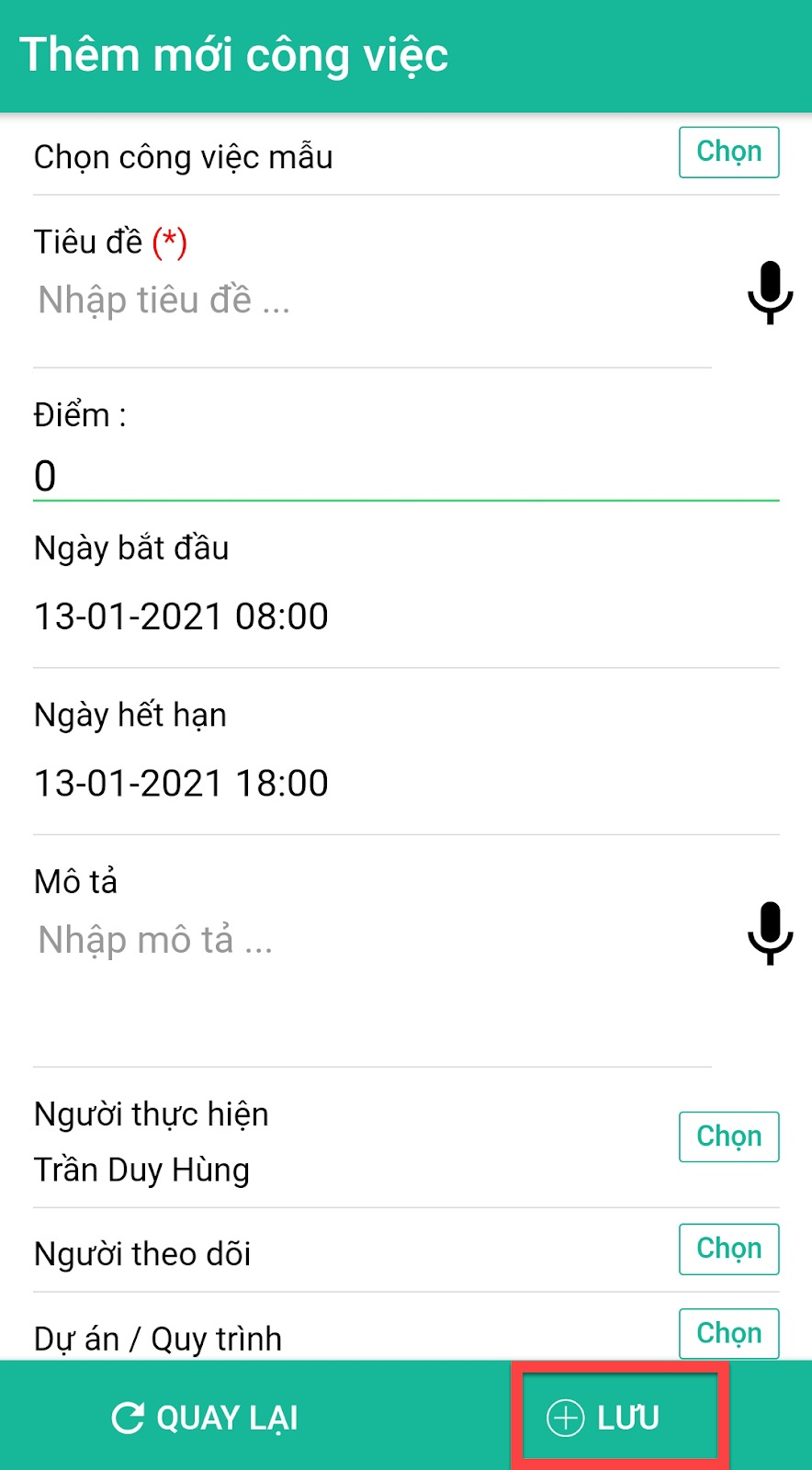
Task: Tap the microphone next to Mô tả field
Action: (x=770, y=933)
